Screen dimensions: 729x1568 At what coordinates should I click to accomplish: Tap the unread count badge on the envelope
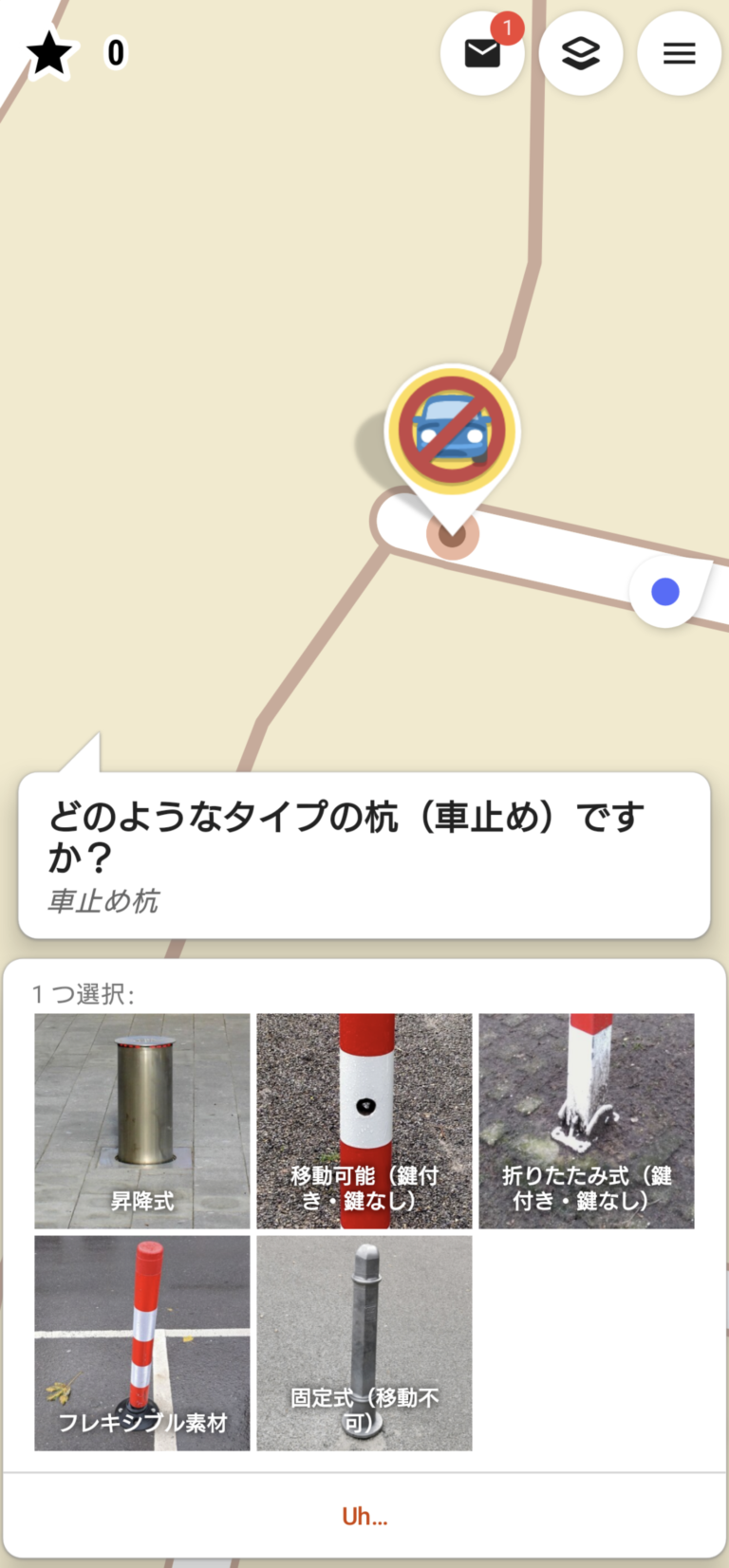[508, 29]
